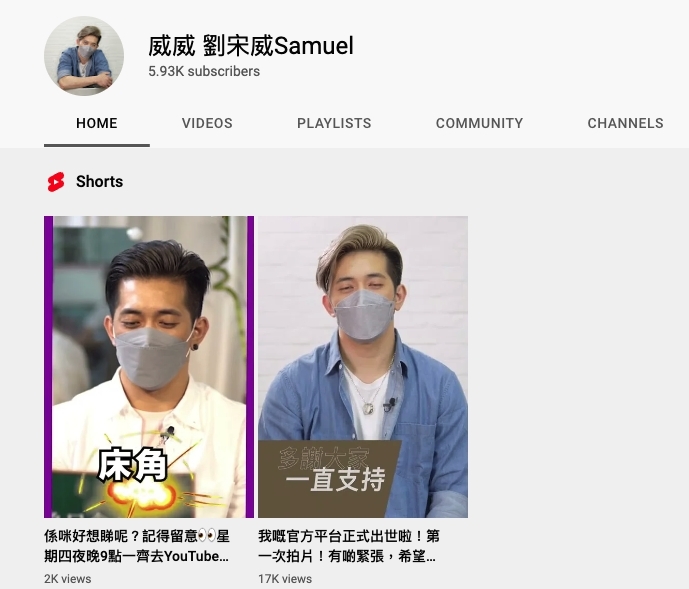The image size is (689, 589).
Task: Select the Channels tab
Action: pos(625,123)
